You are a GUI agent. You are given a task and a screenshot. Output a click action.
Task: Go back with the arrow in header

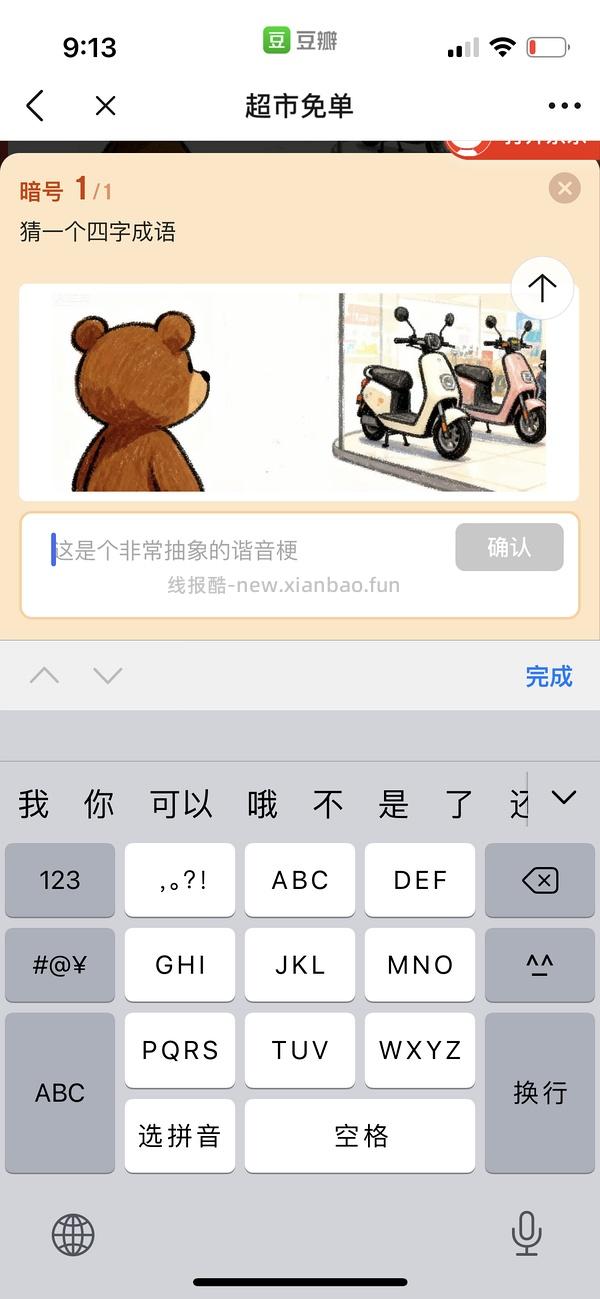(x=36, y=105)
